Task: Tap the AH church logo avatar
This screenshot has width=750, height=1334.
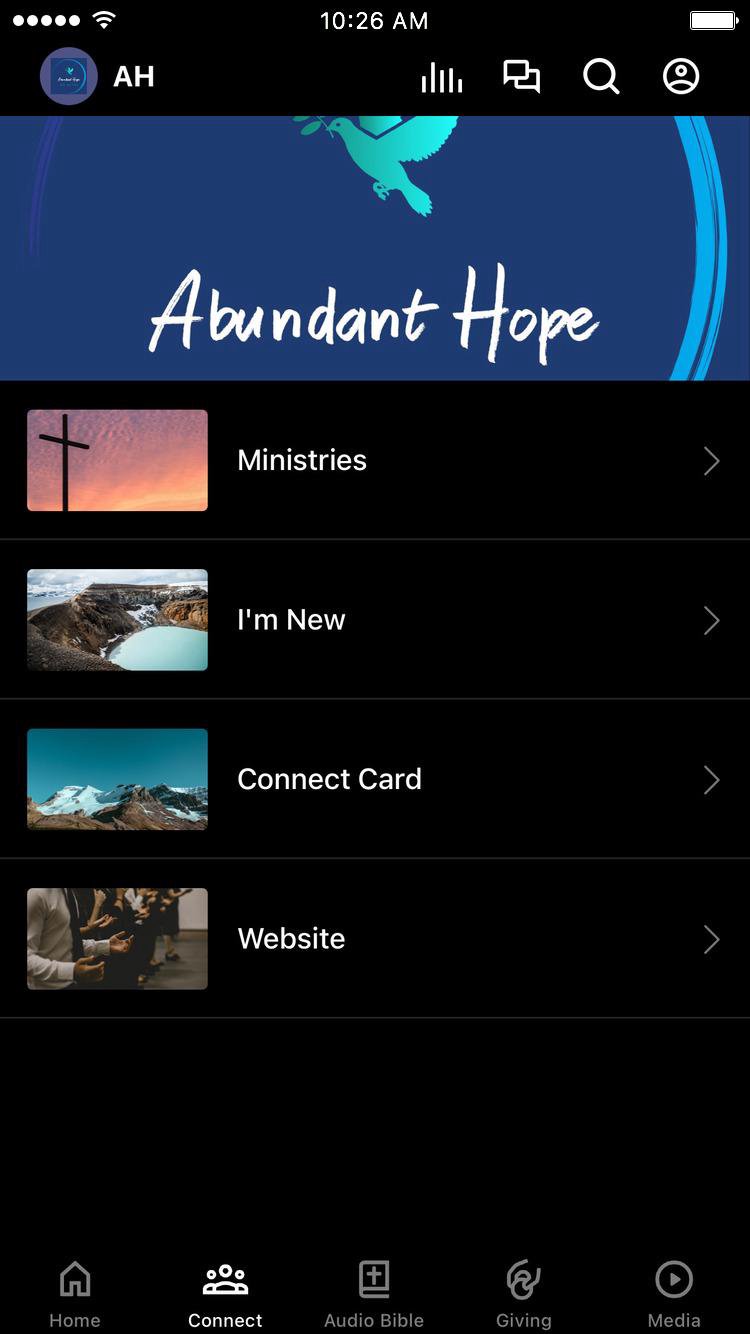Action: click(x=69, y=76)
